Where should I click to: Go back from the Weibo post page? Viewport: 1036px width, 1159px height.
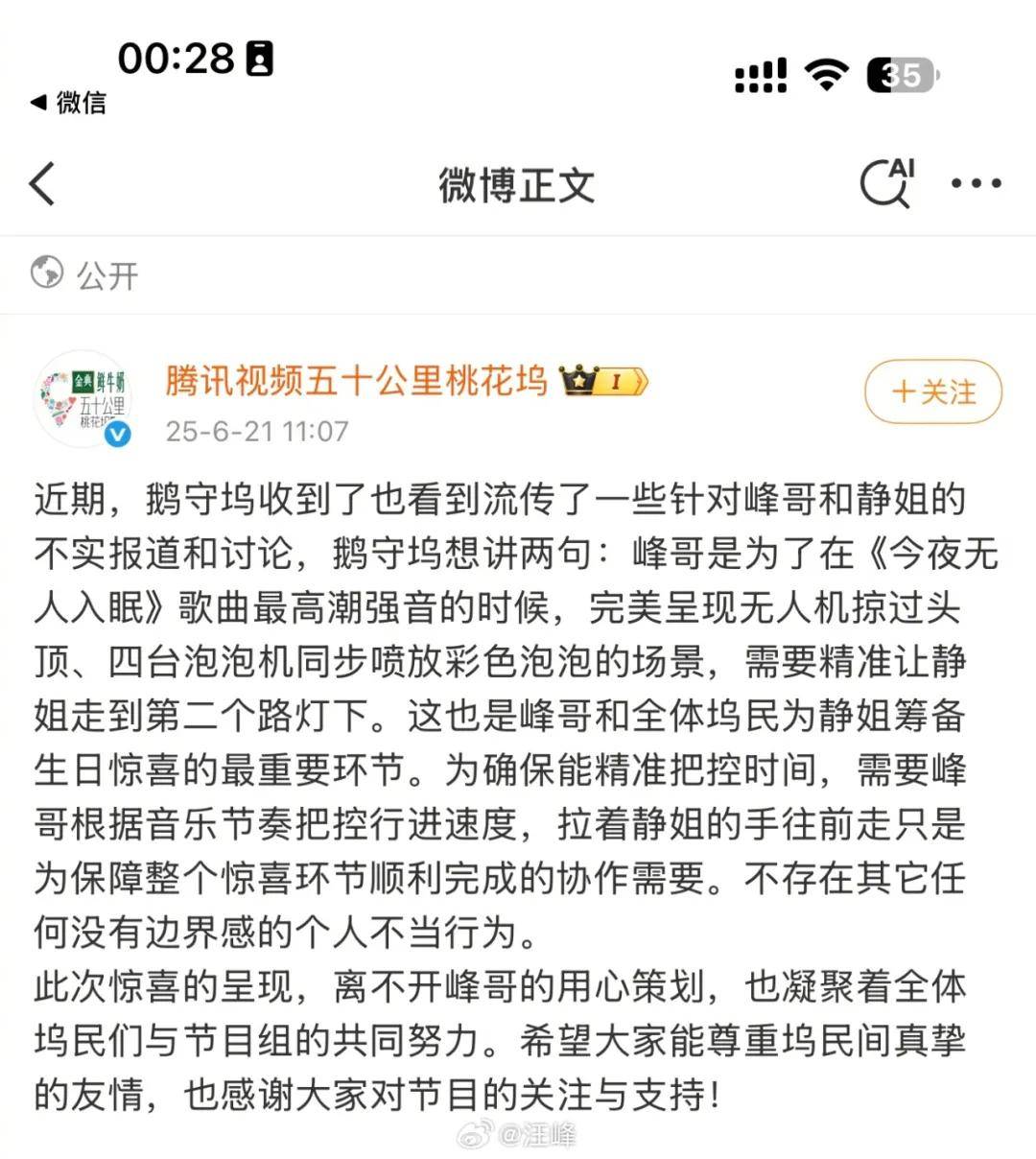point(42,183)
